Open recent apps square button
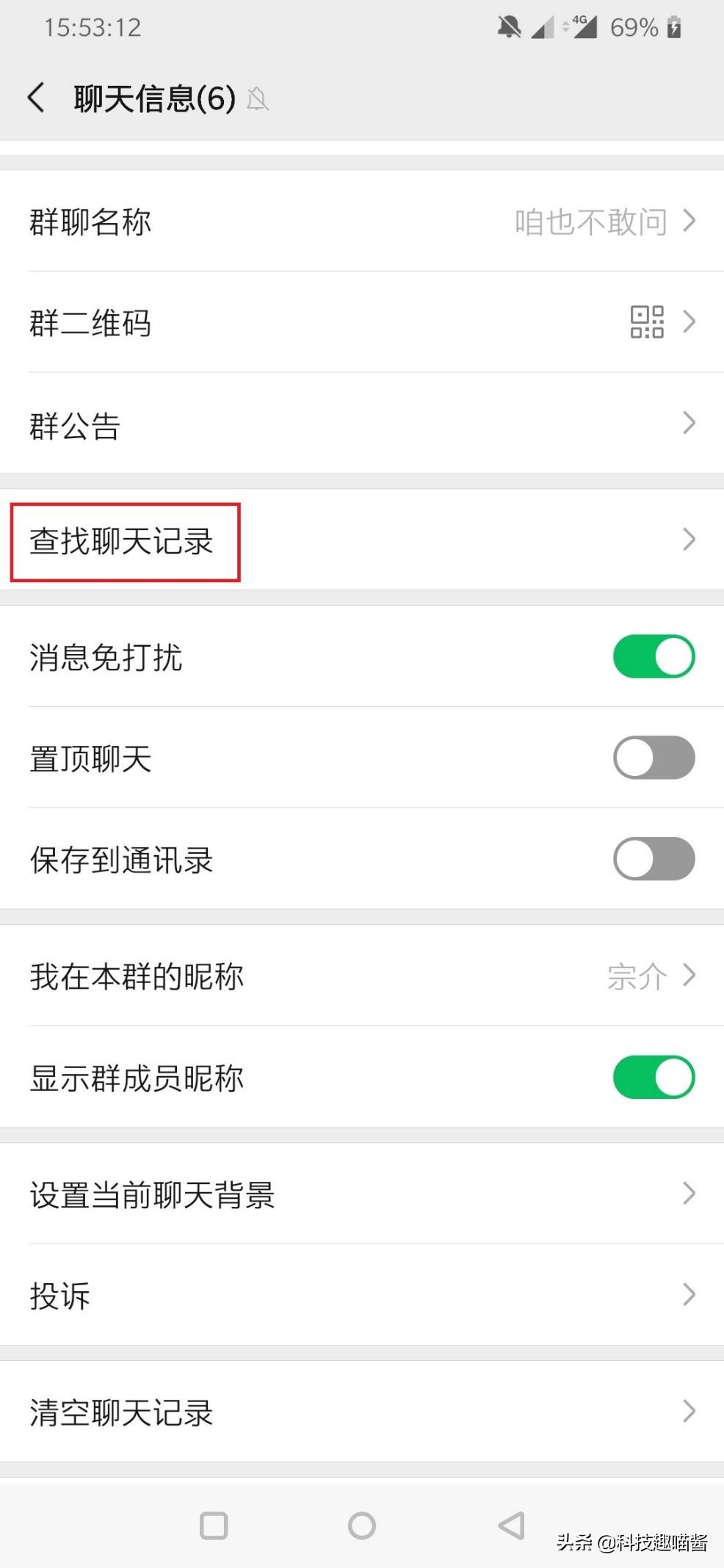The image size is (724, 1568). pyautogui.click(x=214, y=1525)
